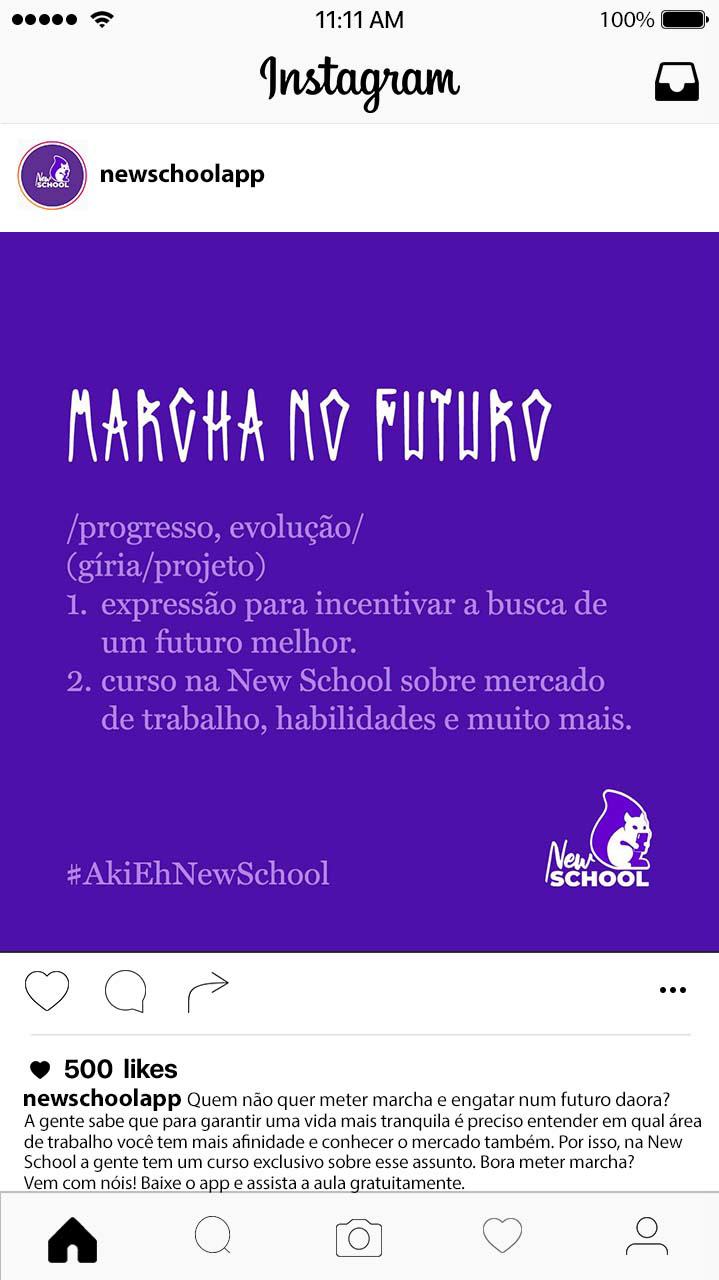Tap the newschoolapp username in post header

[x=182, y=174]
